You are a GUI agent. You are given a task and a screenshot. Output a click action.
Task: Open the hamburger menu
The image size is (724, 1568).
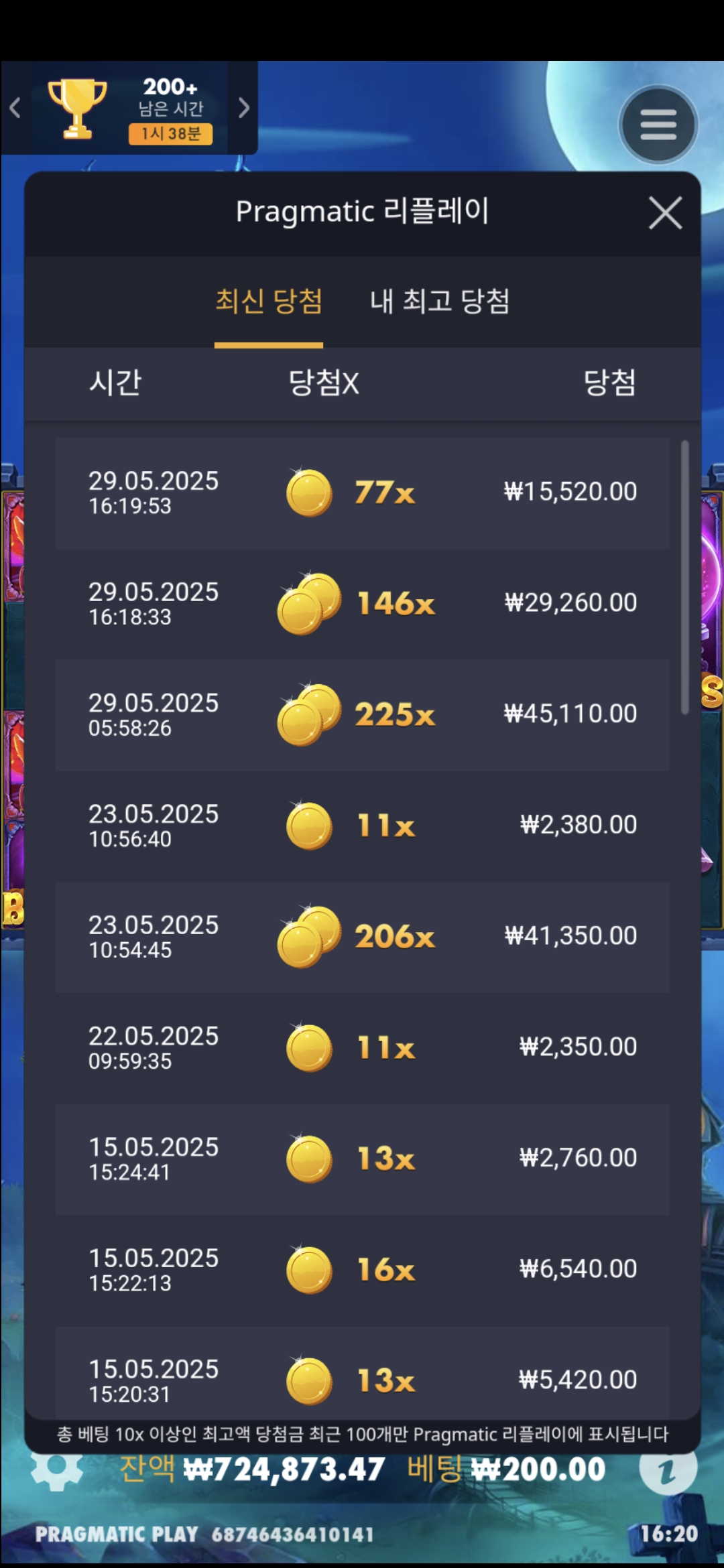658,125
